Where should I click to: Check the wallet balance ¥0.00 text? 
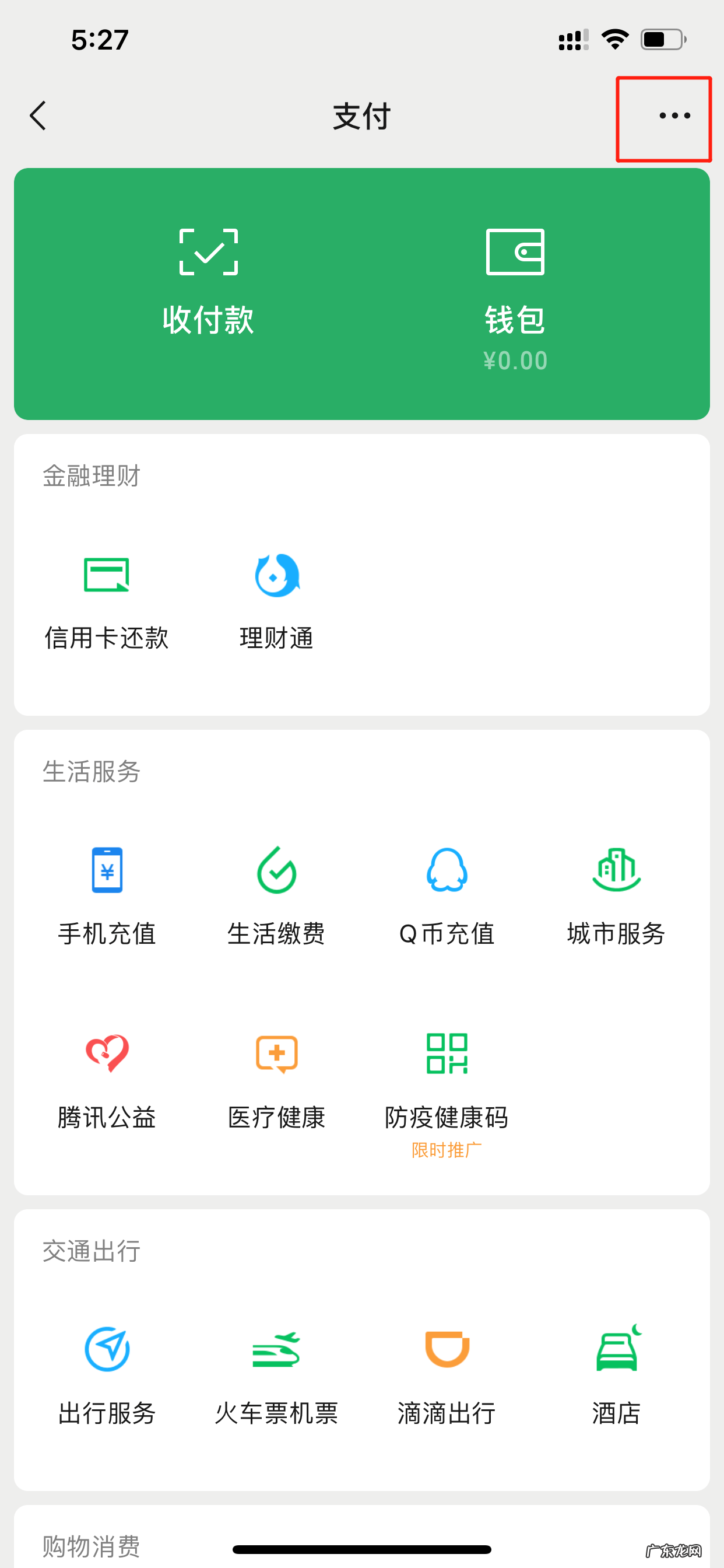pyautogui.click(x=516, y=359)
